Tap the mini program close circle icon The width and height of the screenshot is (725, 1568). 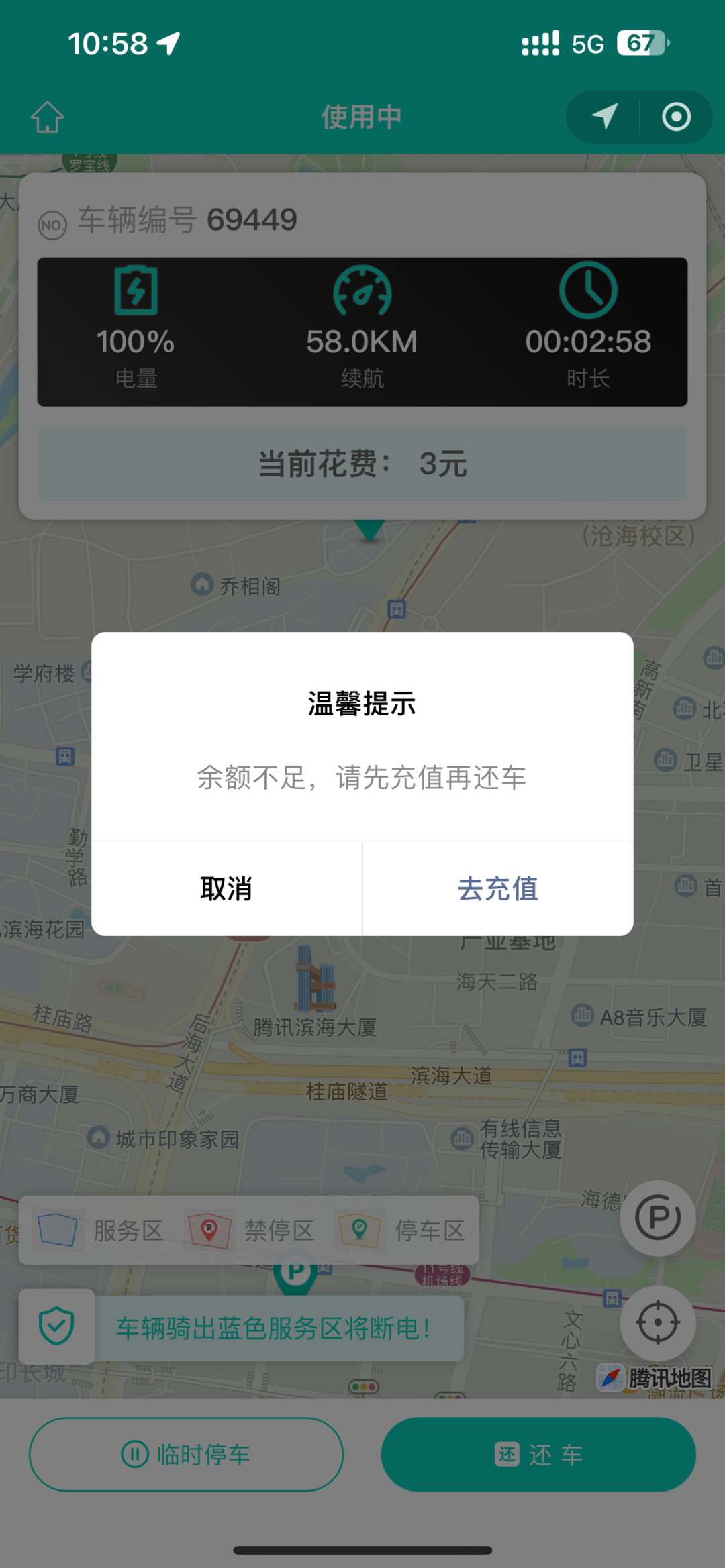pyautogui.click(x=676, y=117)
